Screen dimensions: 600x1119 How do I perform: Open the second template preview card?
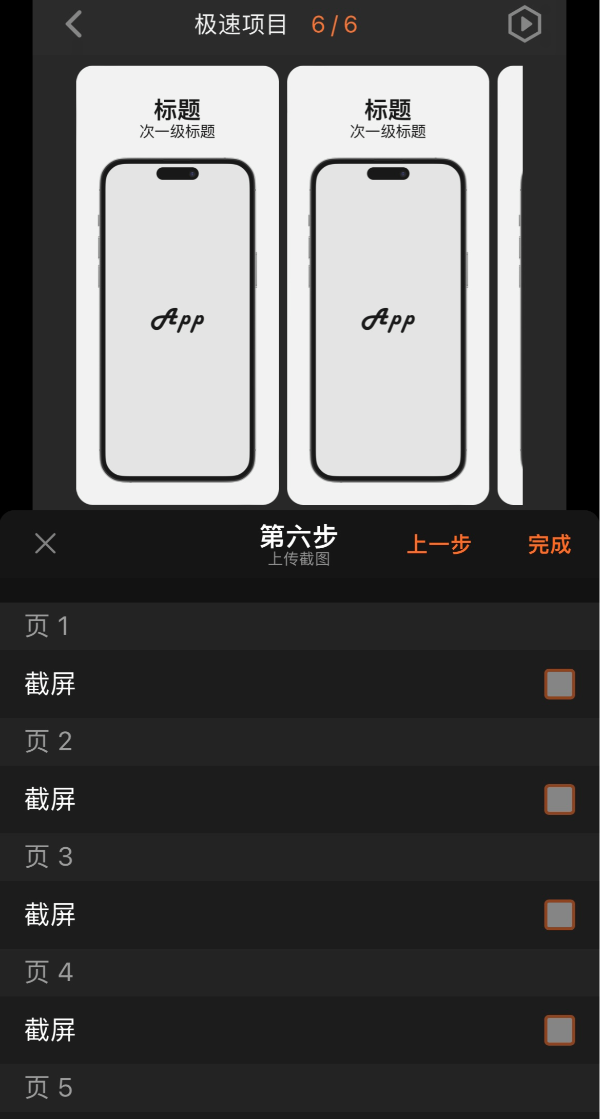(x=388, y=285)
